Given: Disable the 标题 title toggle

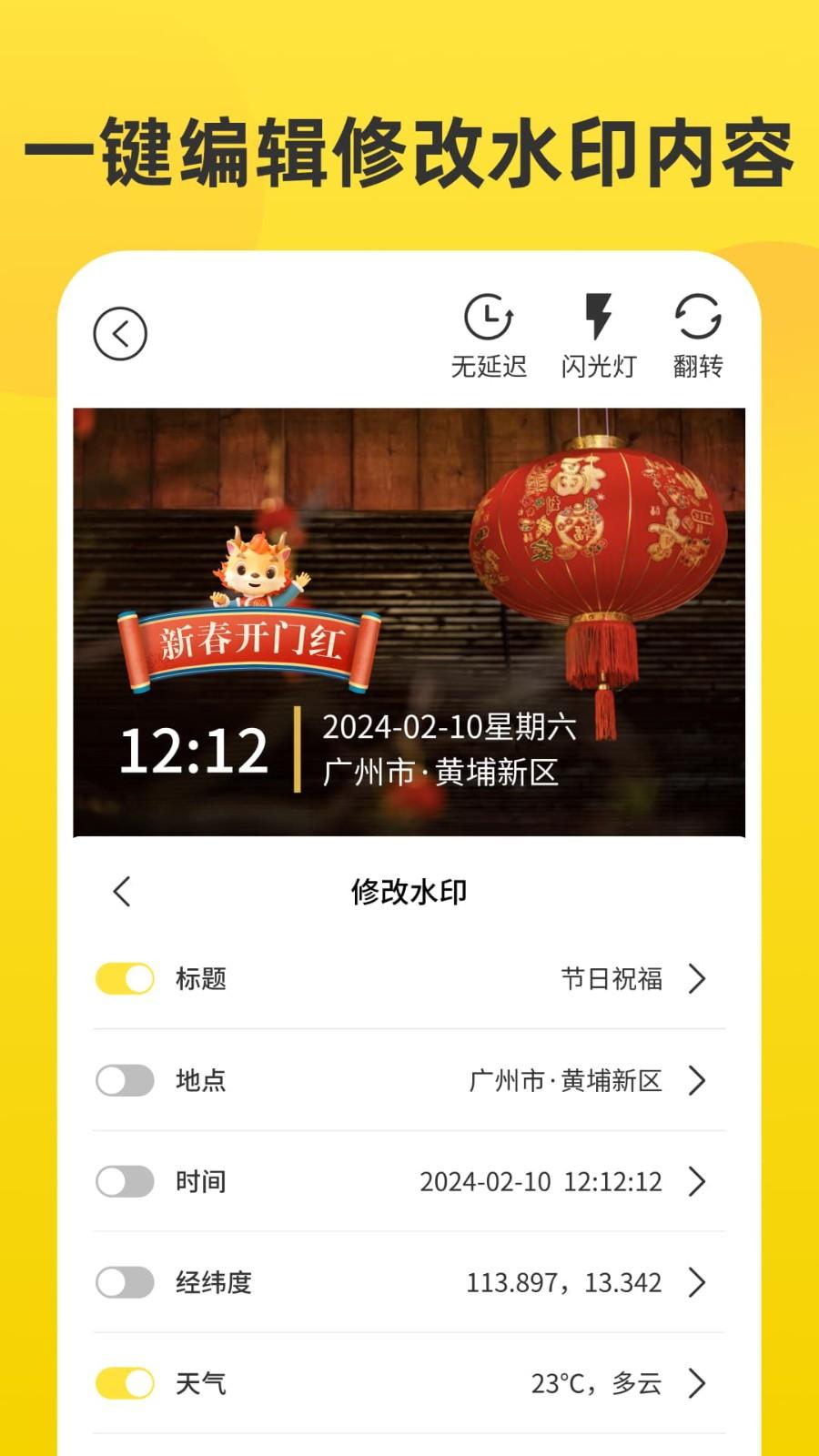Looking at the screenshot, I should click(x=124, y=980).
